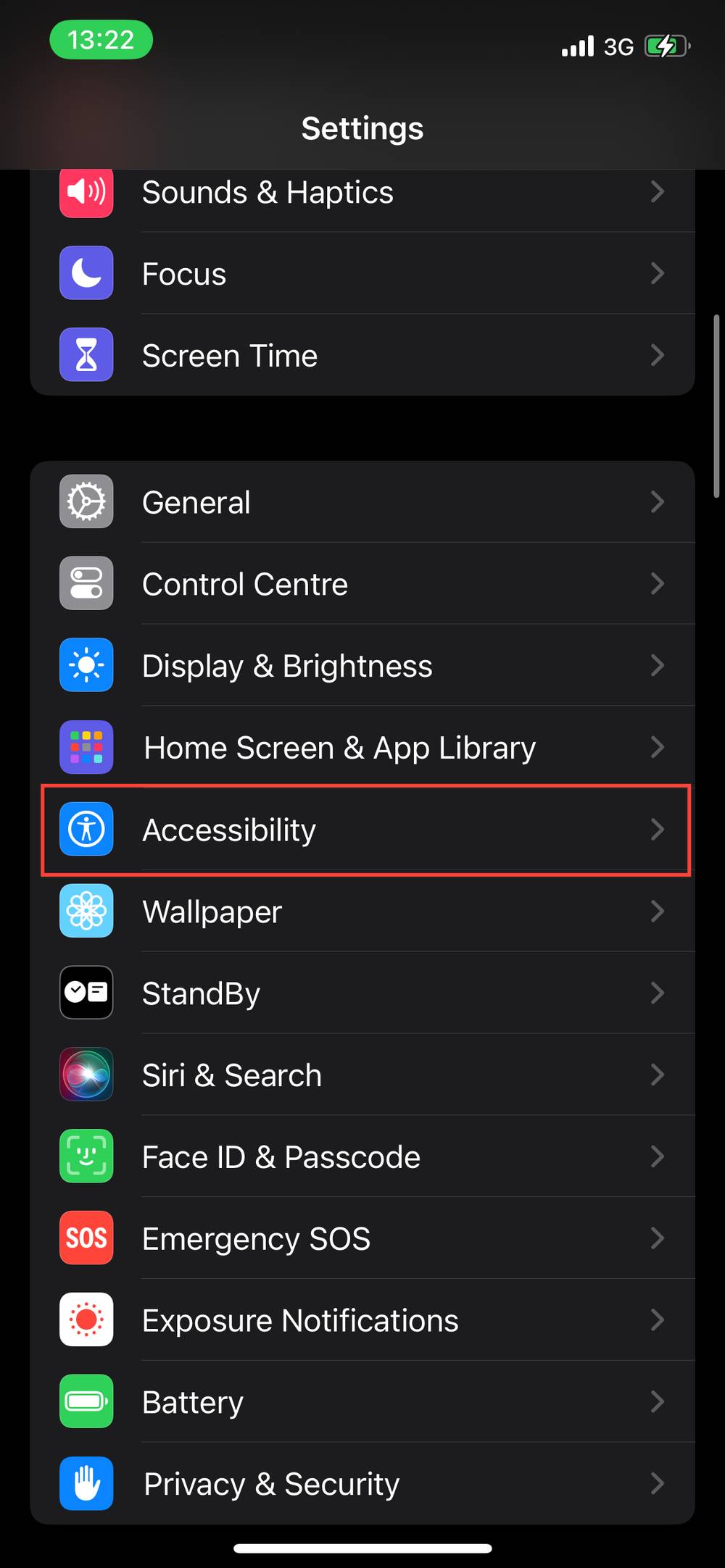This screenshot has height=1568, width=725.
Task: Select the Wallpaper row
Action: coord(362,912)
